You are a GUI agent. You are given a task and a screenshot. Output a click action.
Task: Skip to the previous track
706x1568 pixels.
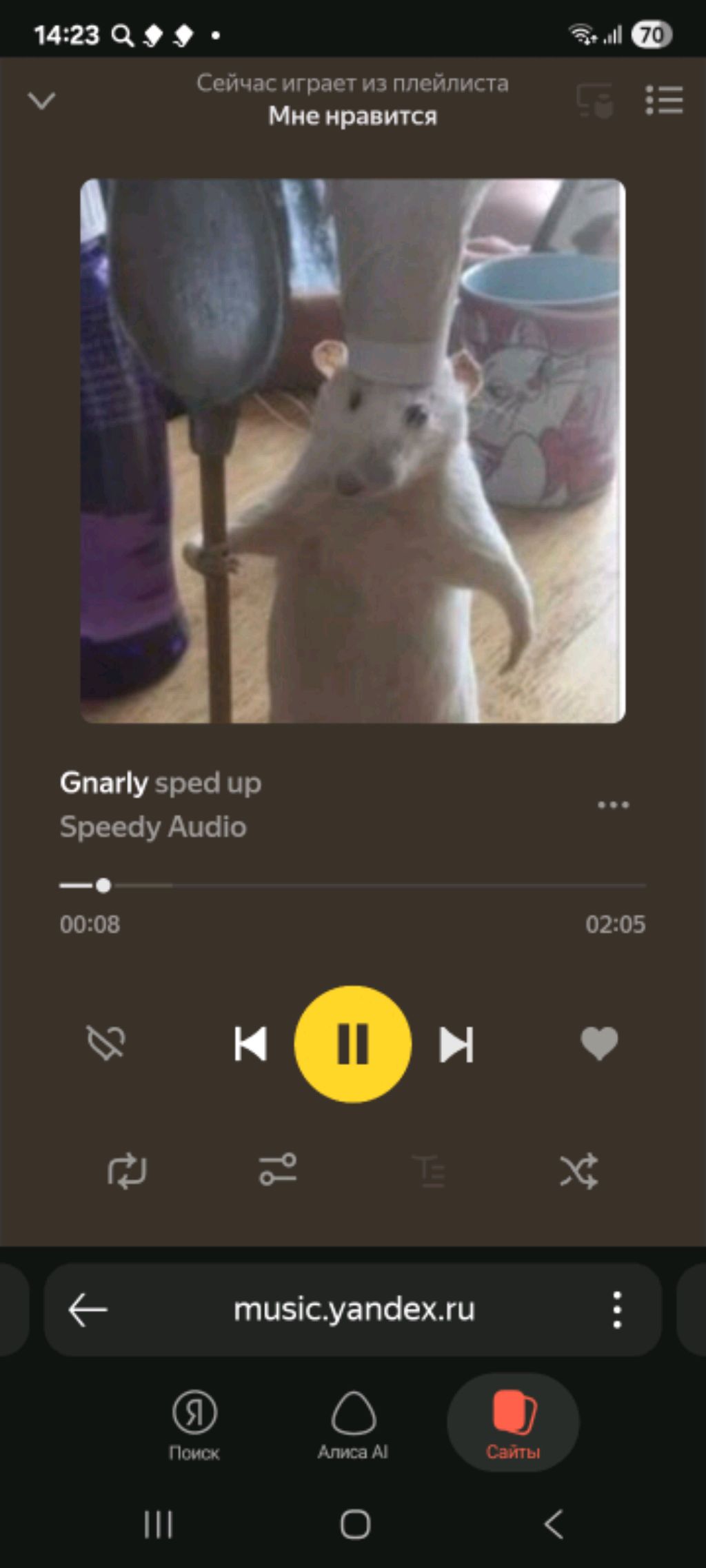coord(250,1043)
